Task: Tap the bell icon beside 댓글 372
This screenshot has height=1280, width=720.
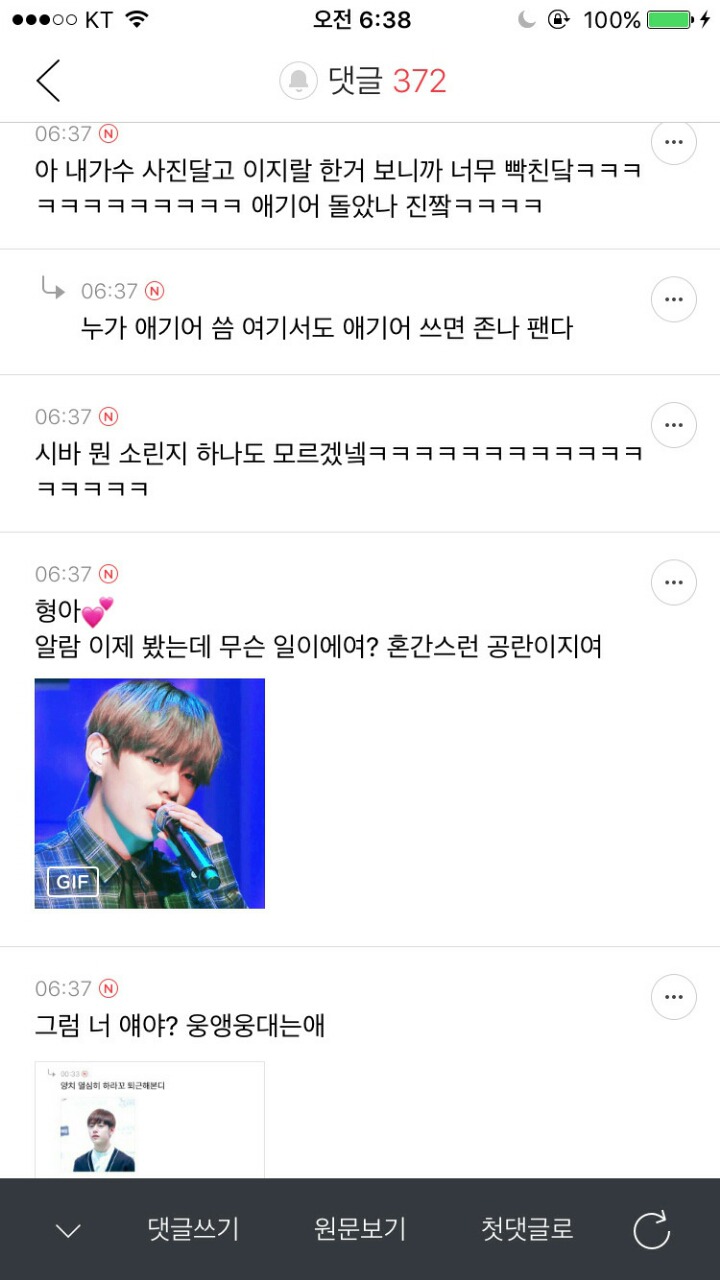Action: coord(298,81)
